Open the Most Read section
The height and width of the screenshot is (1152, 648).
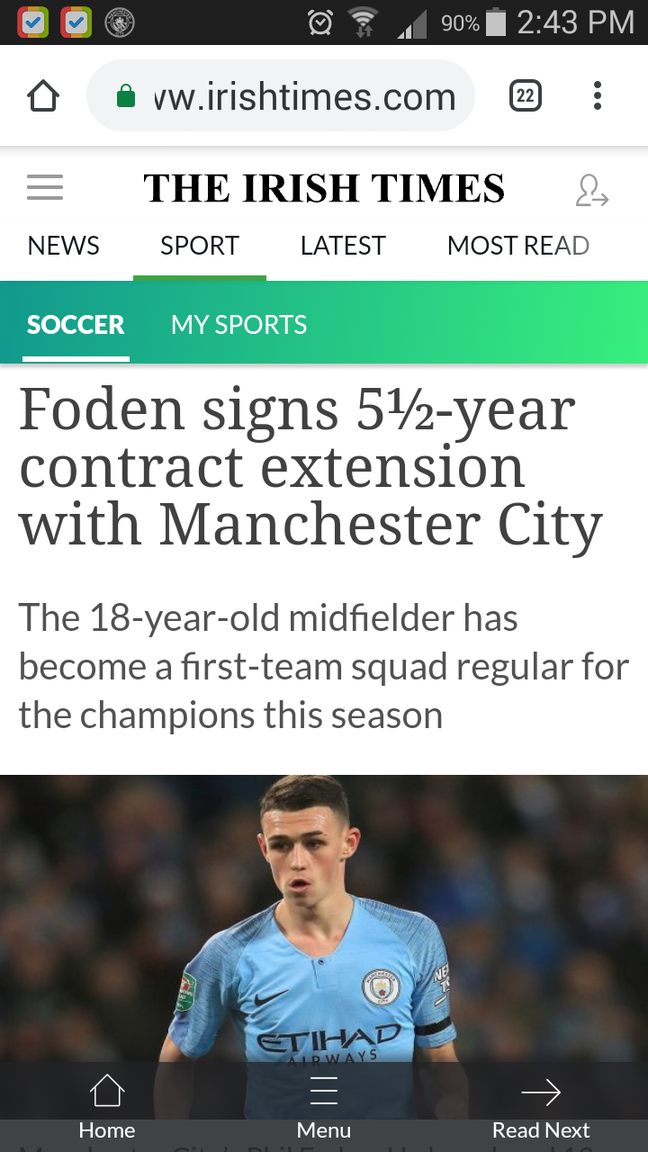pyautogui.click(x=518, y=246)
